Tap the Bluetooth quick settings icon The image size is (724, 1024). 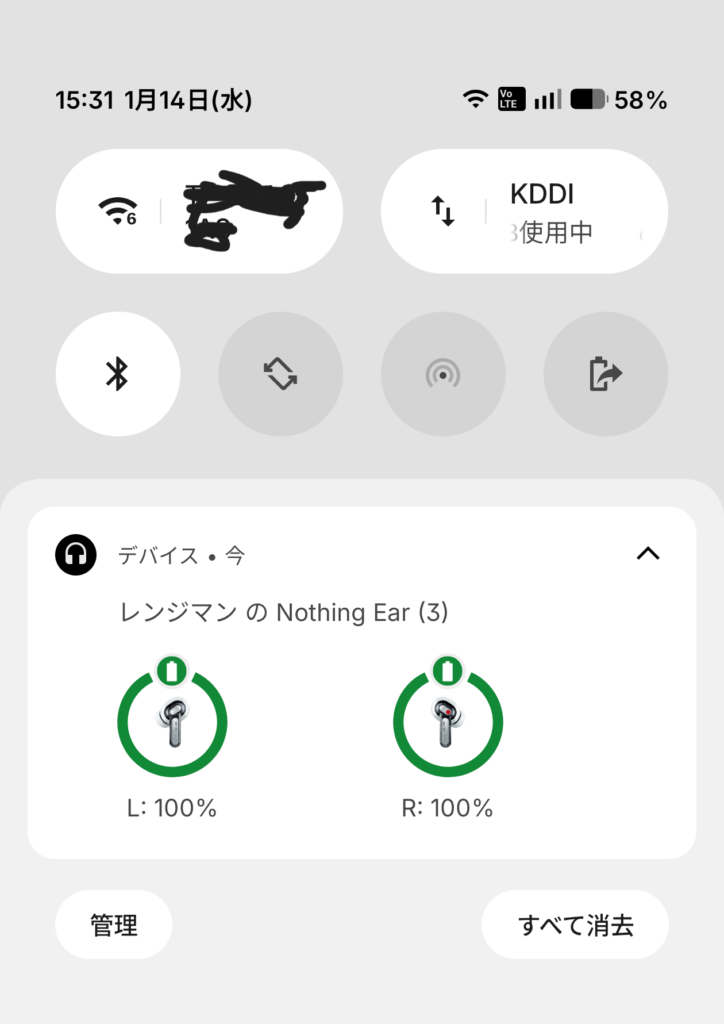(118, 373)
